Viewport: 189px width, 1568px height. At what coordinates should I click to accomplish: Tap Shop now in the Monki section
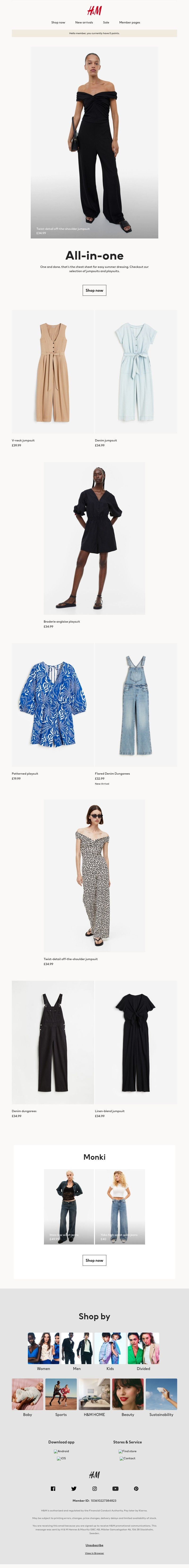(x=94, y=1260)
